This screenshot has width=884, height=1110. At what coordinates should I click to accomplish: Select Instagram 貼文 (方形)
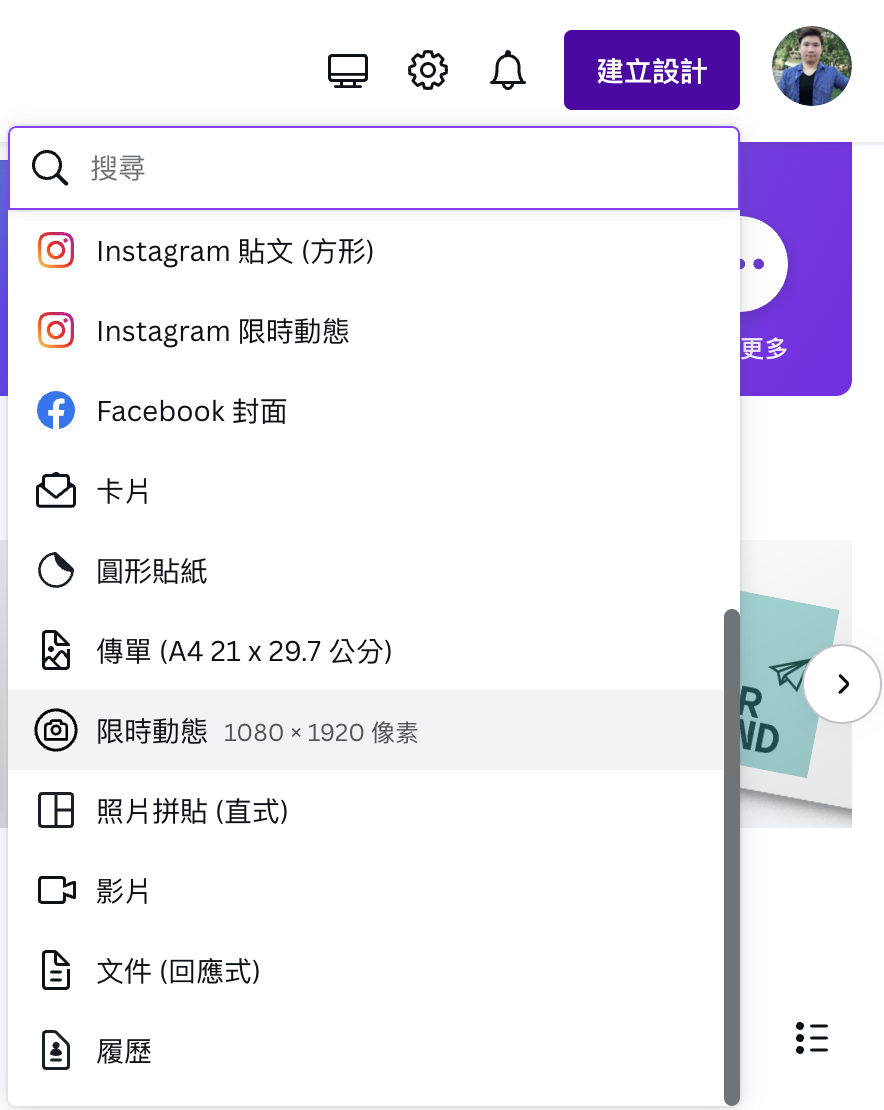click(235, 251)
